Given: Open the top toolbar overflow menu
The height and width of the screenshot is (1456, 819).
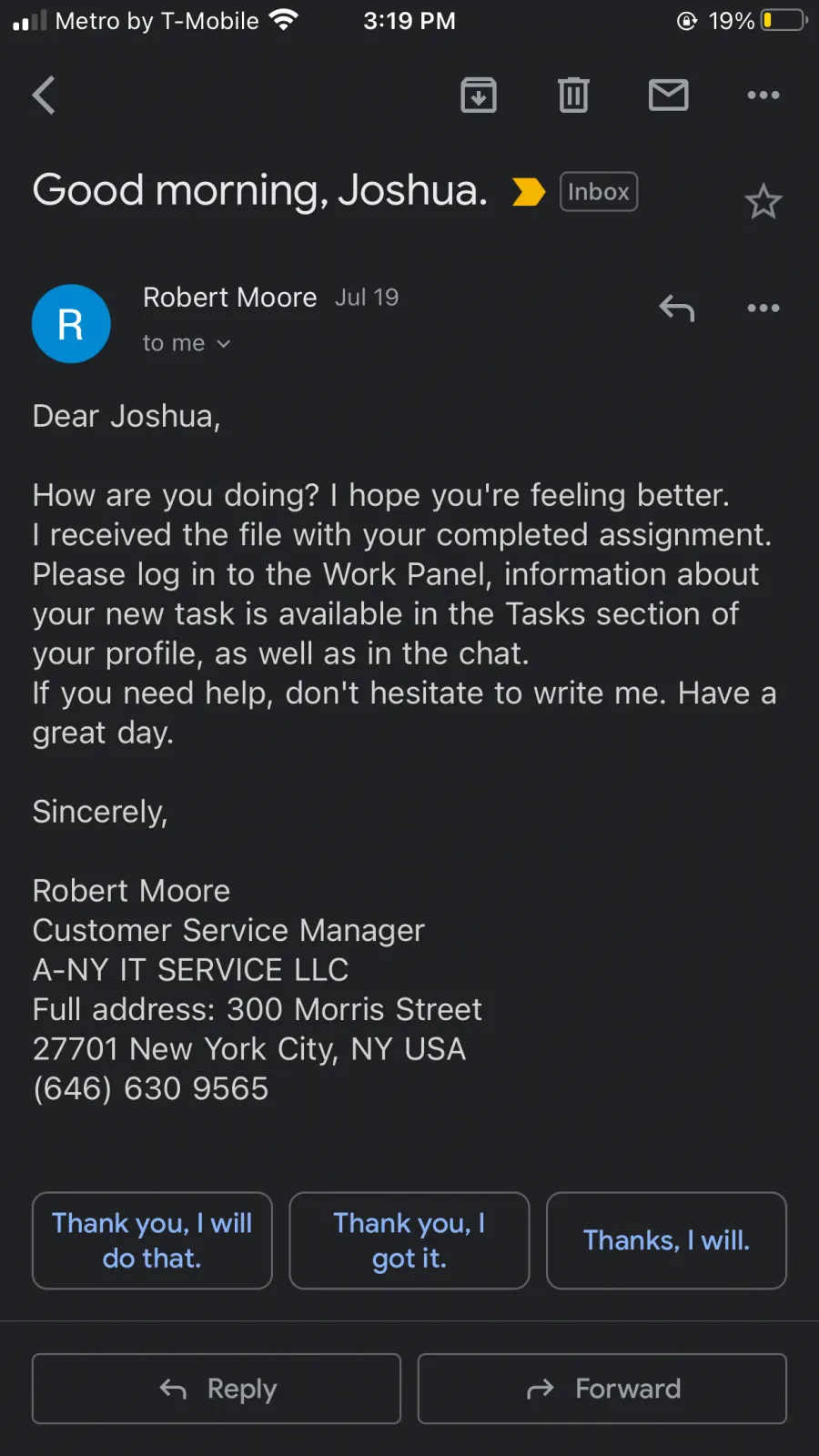Looking at the screenshot, I should (763, 95).
